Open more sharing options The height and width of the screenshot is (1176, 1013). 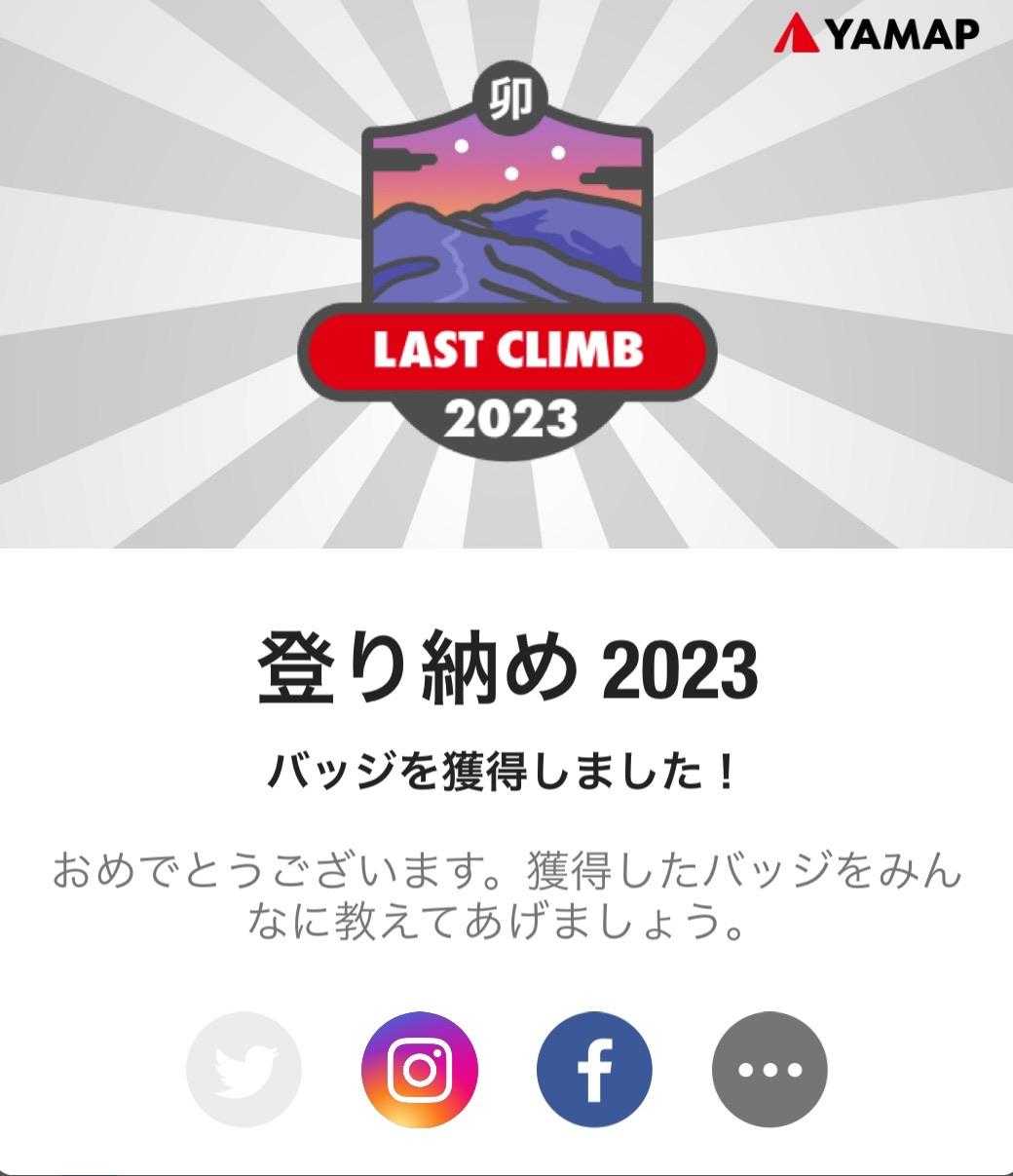[769, 1069]
